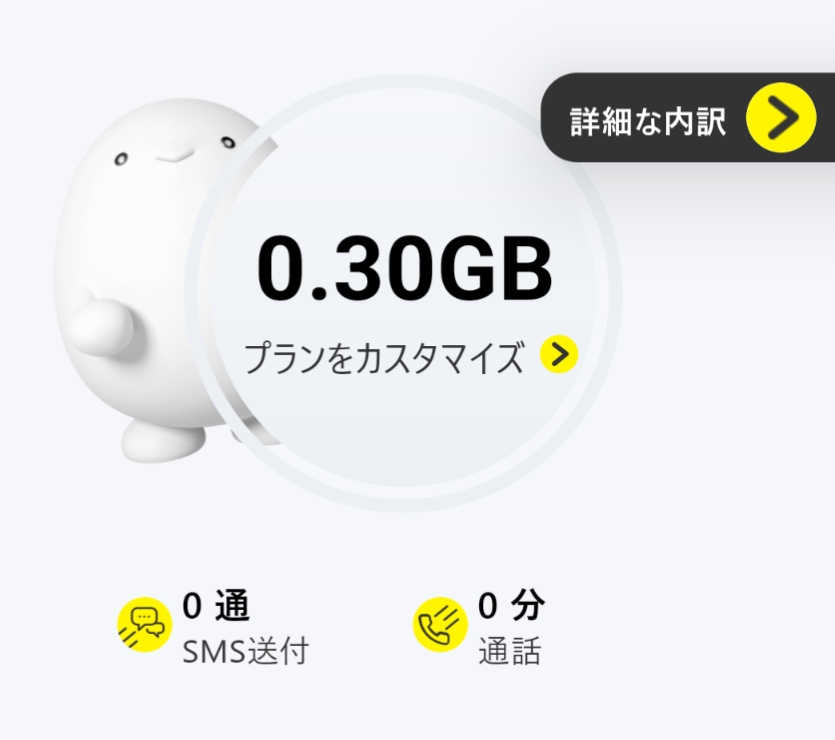
Task: Open the 詳細な内訳 detailed breakdown
Action: click(x=690, y=119)
